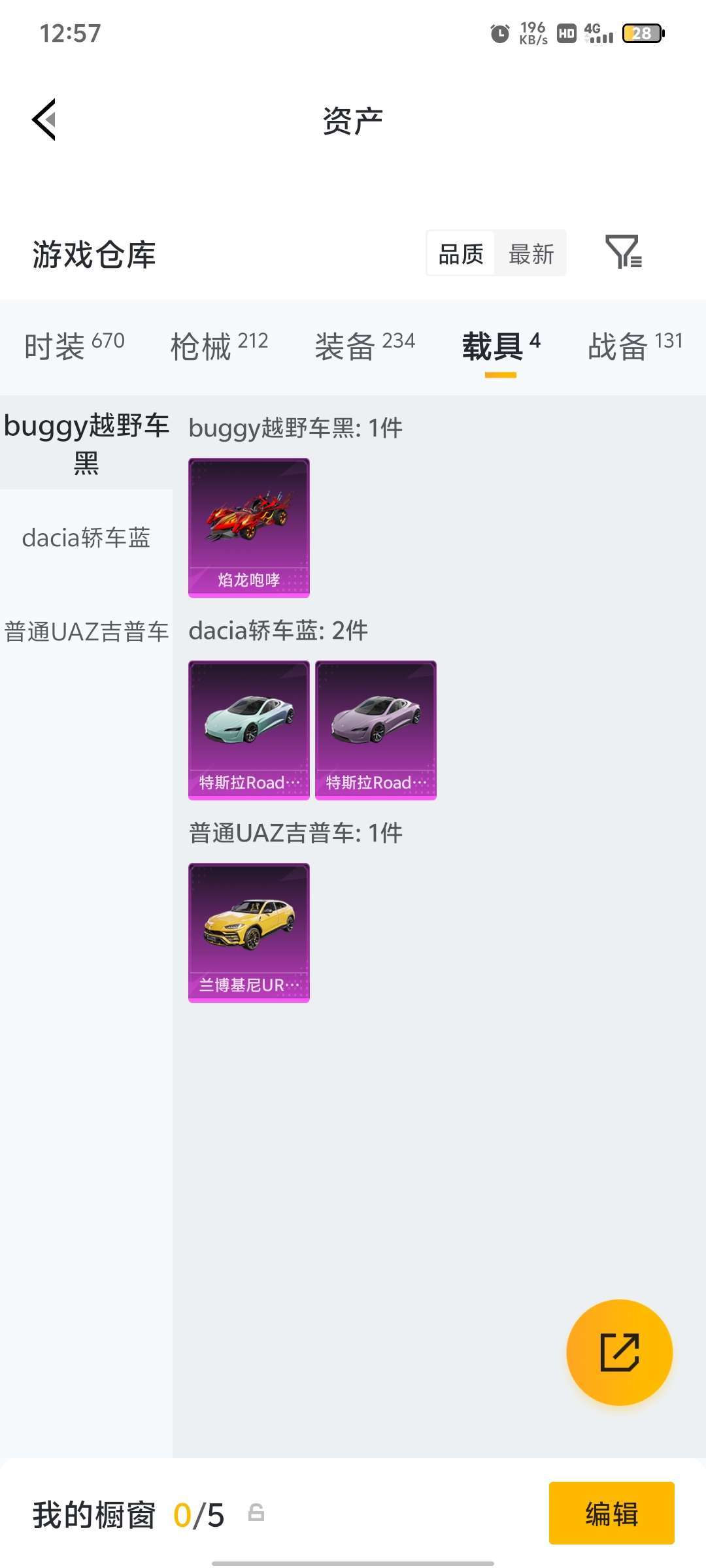Select the 载具 tab
Image resolution: width=706 pixels, height=1568 pixels.
pyautogui.click(x=501, y=346)
